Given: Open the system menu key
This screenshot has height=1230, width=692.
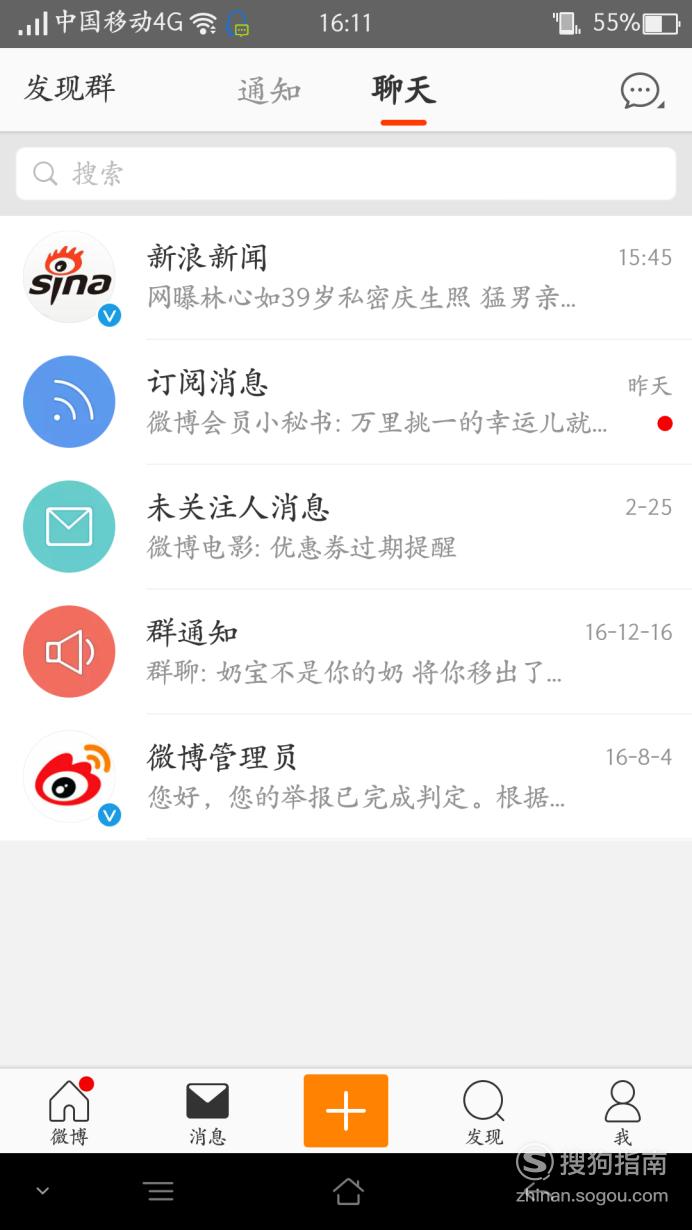Looking at the screenshot, I should 159,1191.
